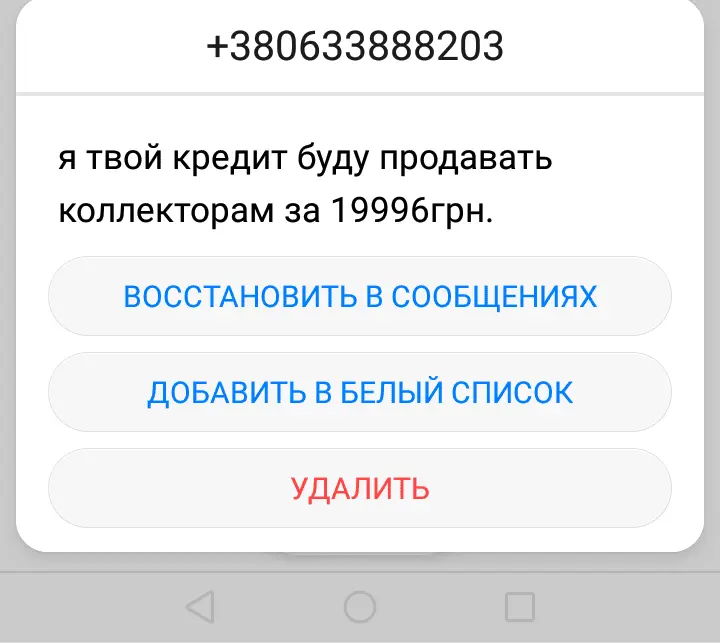720x643 pixels.
Task: Select ДОБАВИТЬ В БЕЛЫЙ СПИСОК
Action: [x=360, y=392]
